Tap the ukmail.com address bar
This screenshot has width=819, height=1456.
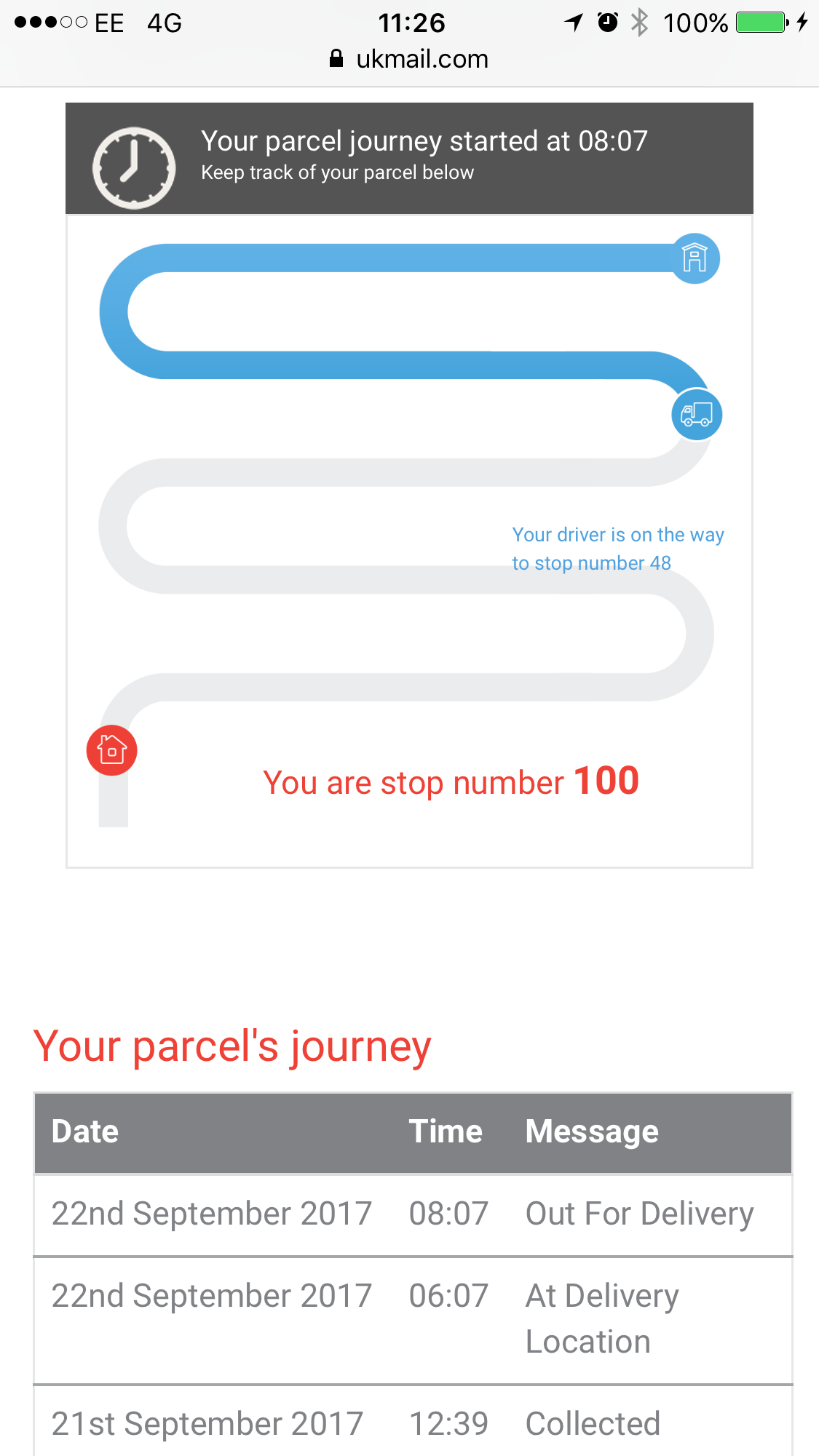[409, 59]
